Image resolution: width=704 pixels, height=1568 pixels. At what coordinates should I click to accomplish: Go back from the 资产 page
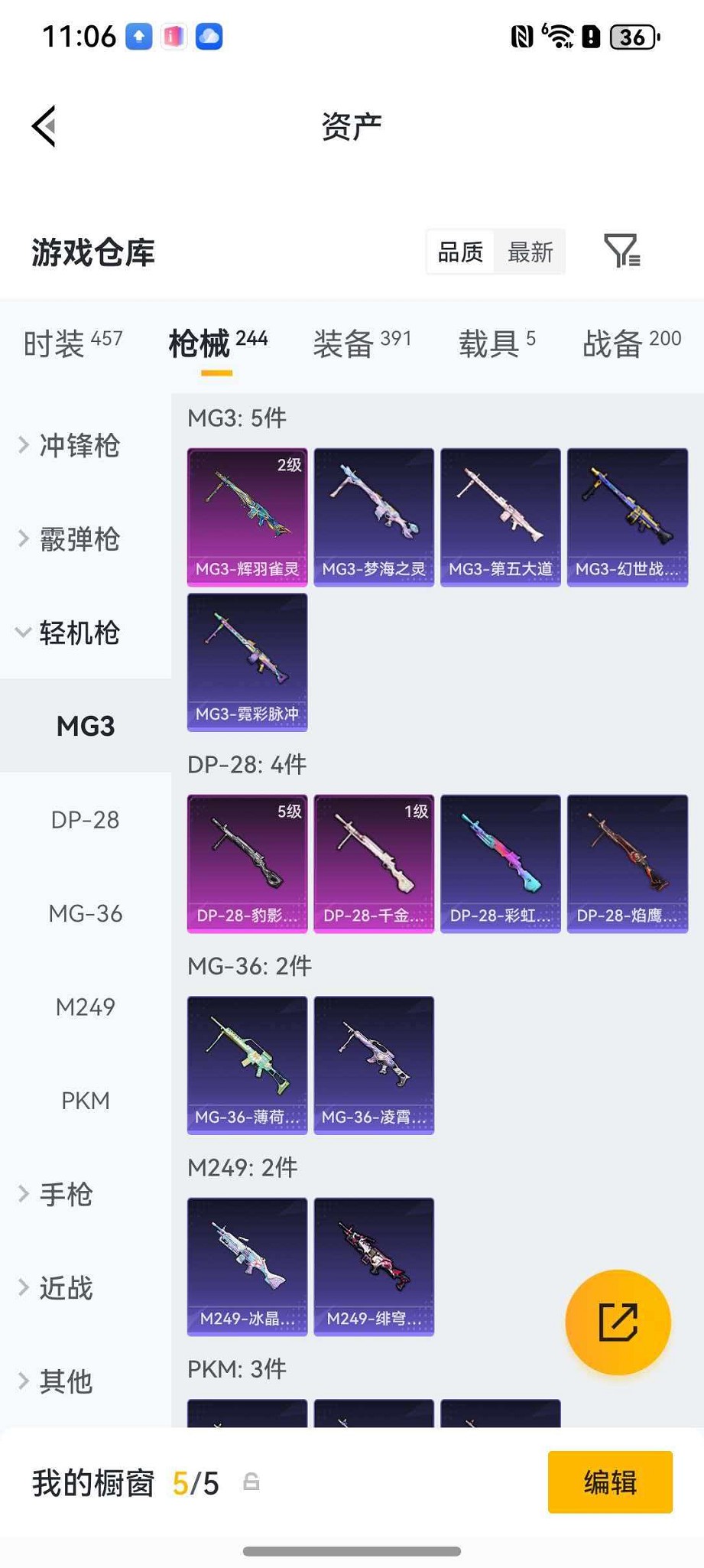[44, 125]
